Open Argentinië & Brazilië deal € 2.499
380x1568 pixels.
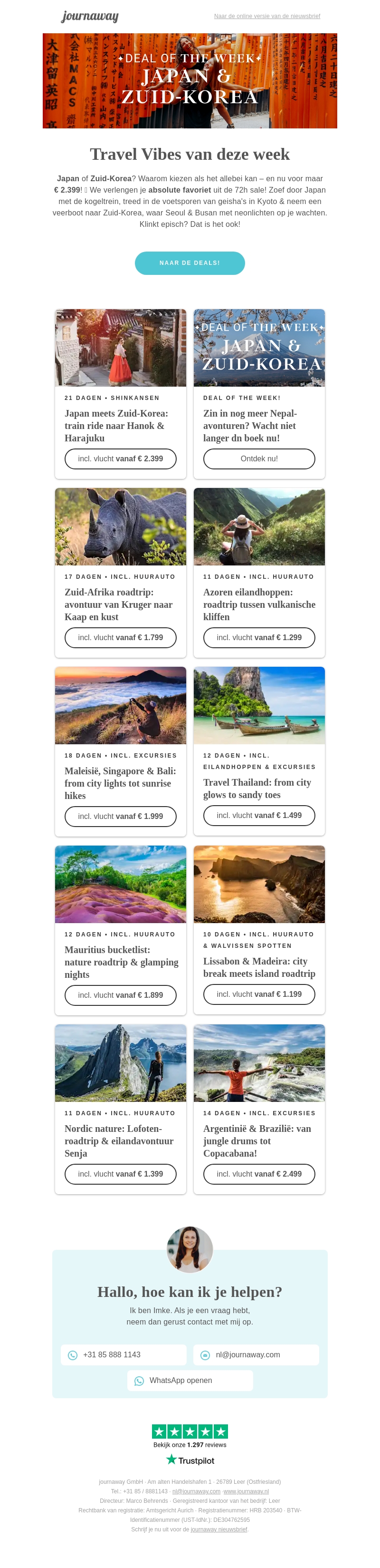259,1174
